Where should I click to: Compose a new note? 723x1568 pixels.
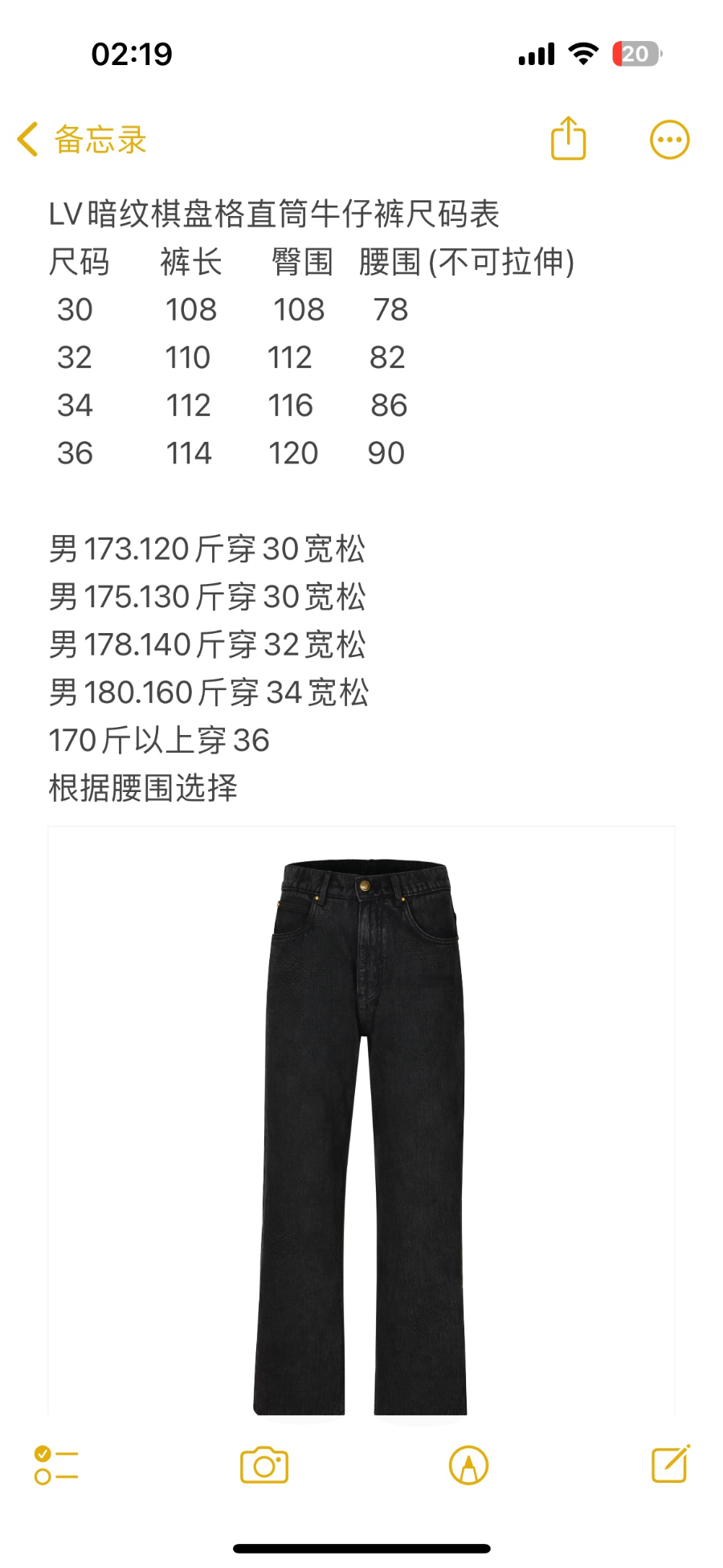click(670, 1464)
